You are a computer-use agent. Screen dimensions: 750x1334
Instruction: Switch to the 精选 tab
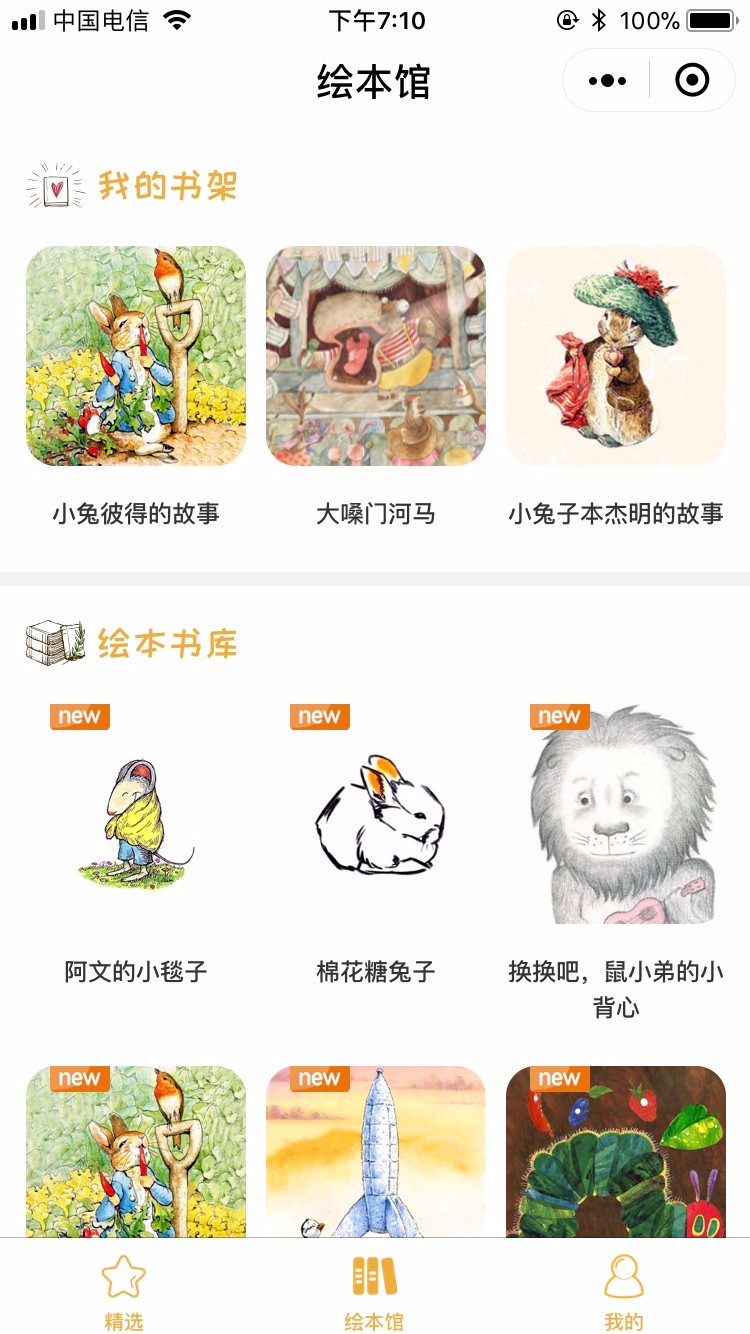(124, 1291)
